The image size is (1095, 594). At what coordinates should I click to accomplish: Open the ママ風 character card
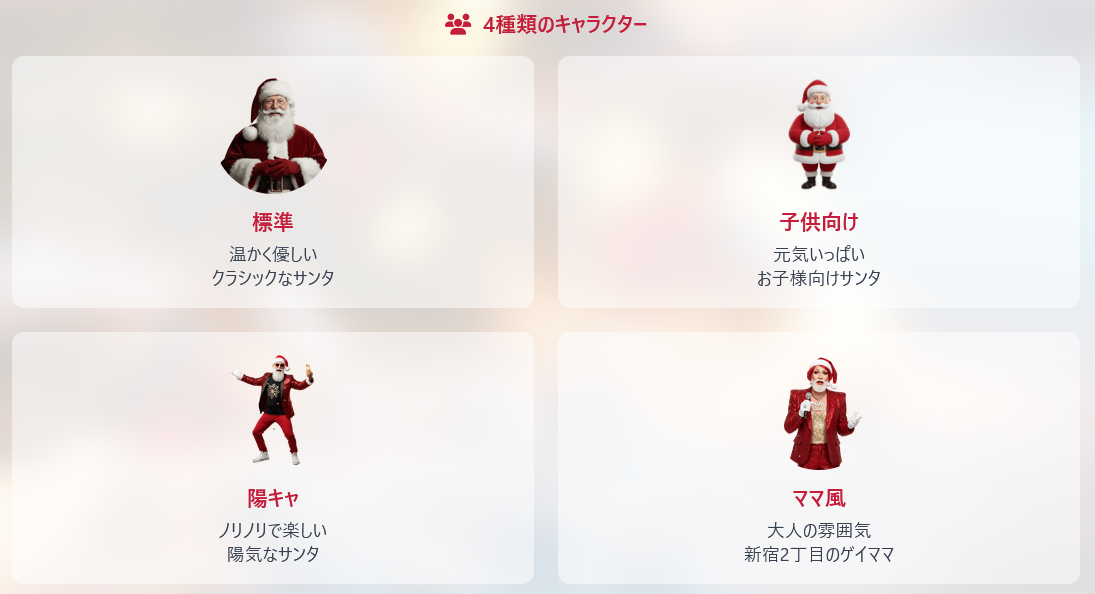point(818,458)
